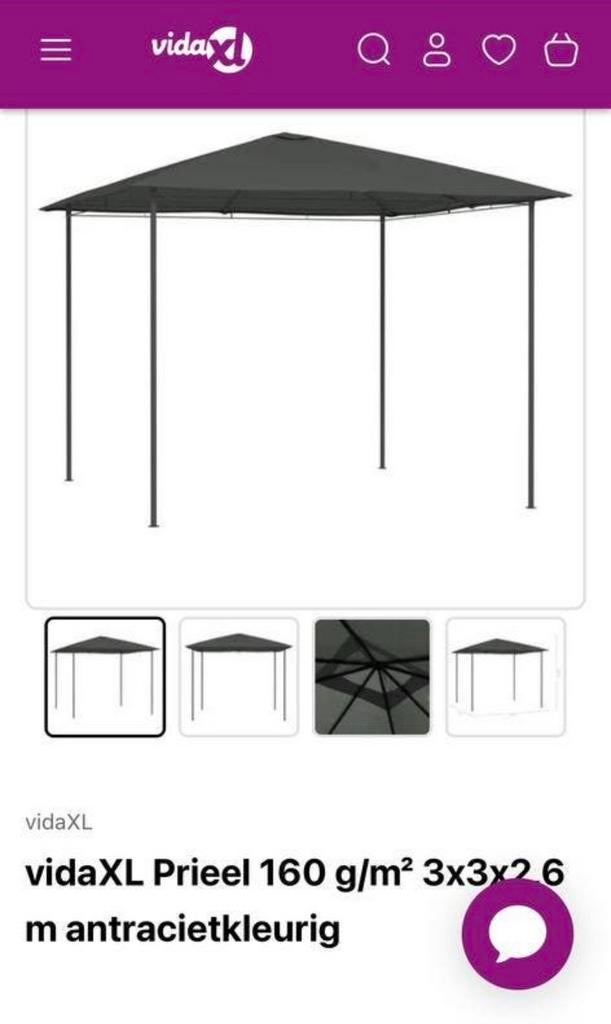611x1024 pixels.
Task: Open the shopping basket
Action: tap(561, 49)
